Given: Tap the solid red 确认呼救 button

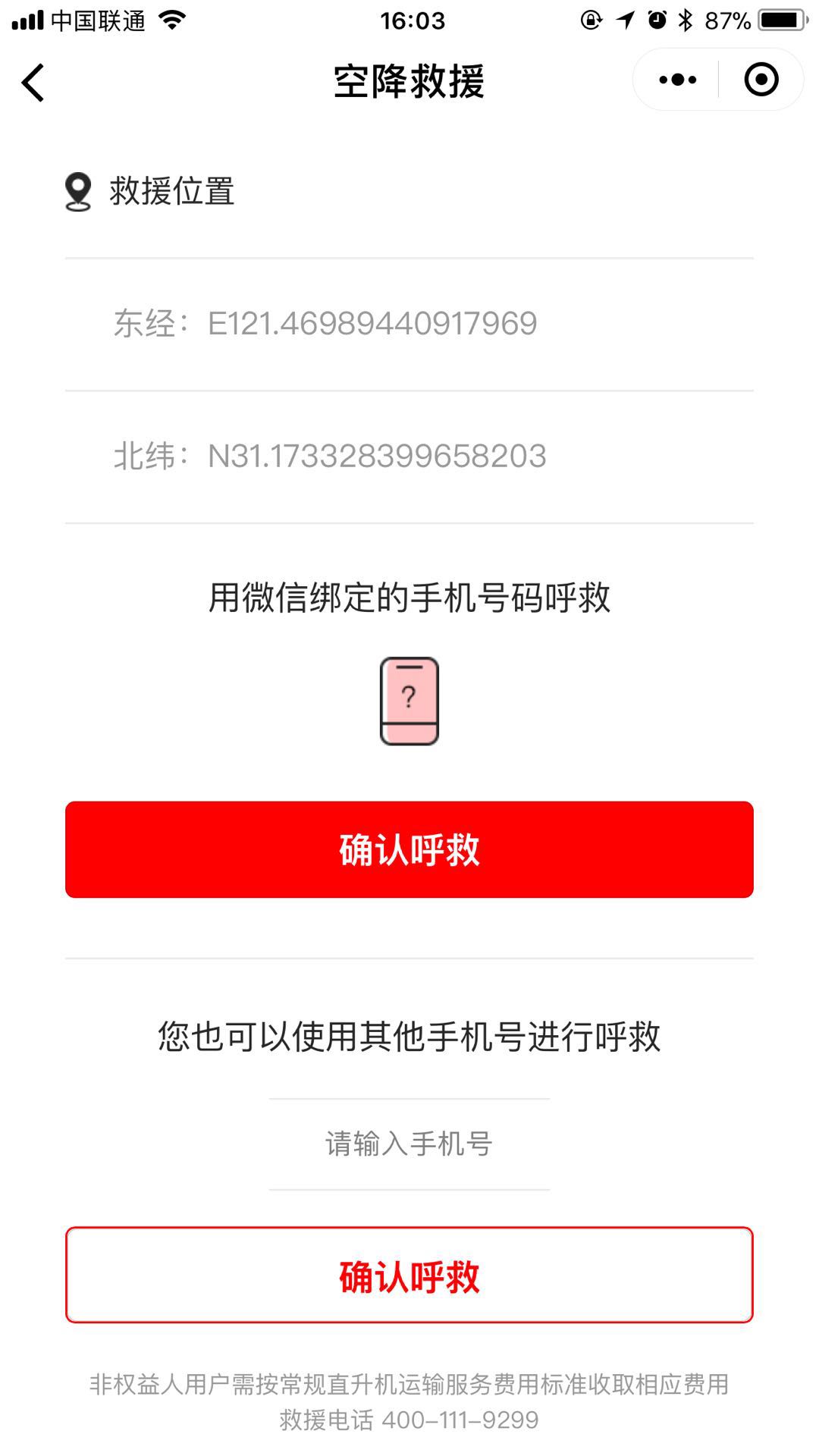Looking at the screenshot, I should click(x=409, y=849).
